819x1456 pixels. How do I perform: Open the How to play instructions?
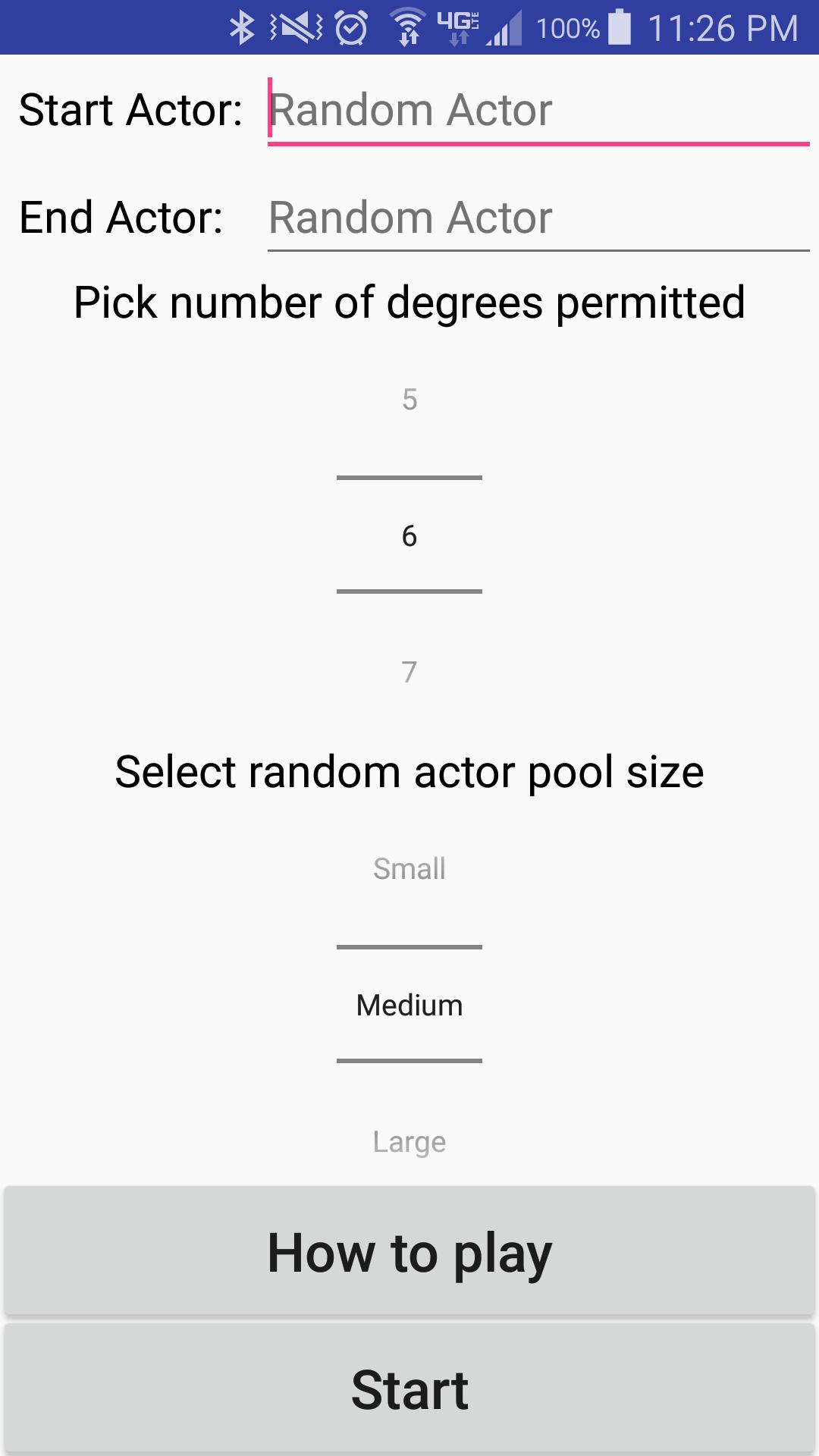(409, 1252)
